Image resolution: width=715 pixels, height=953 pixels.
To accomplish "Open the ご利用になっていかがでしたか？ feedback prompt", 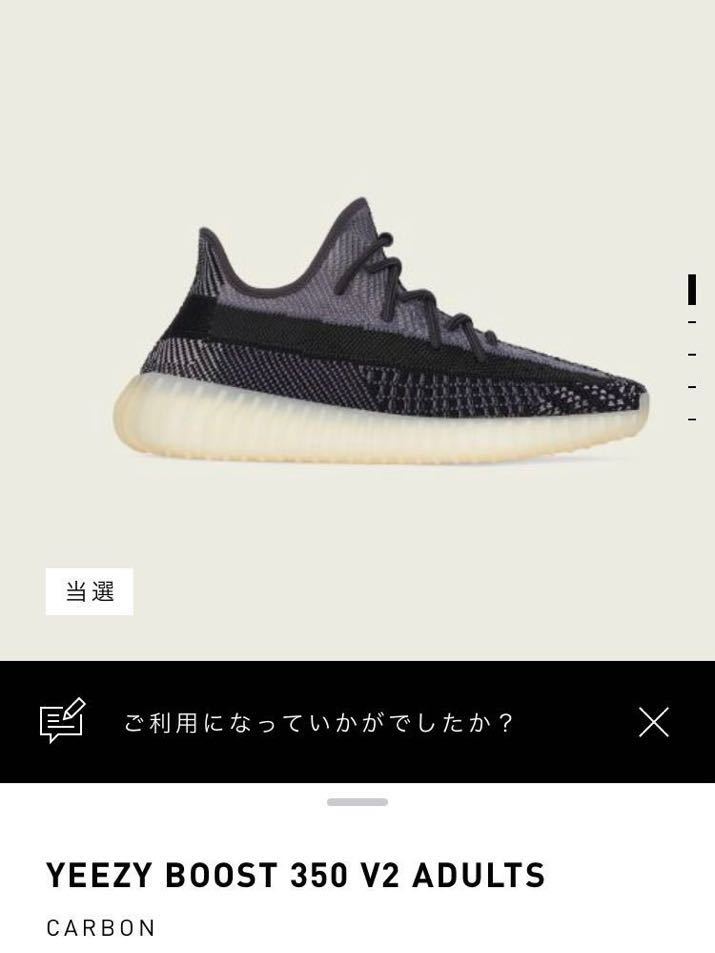I will (x=317, y=723).
